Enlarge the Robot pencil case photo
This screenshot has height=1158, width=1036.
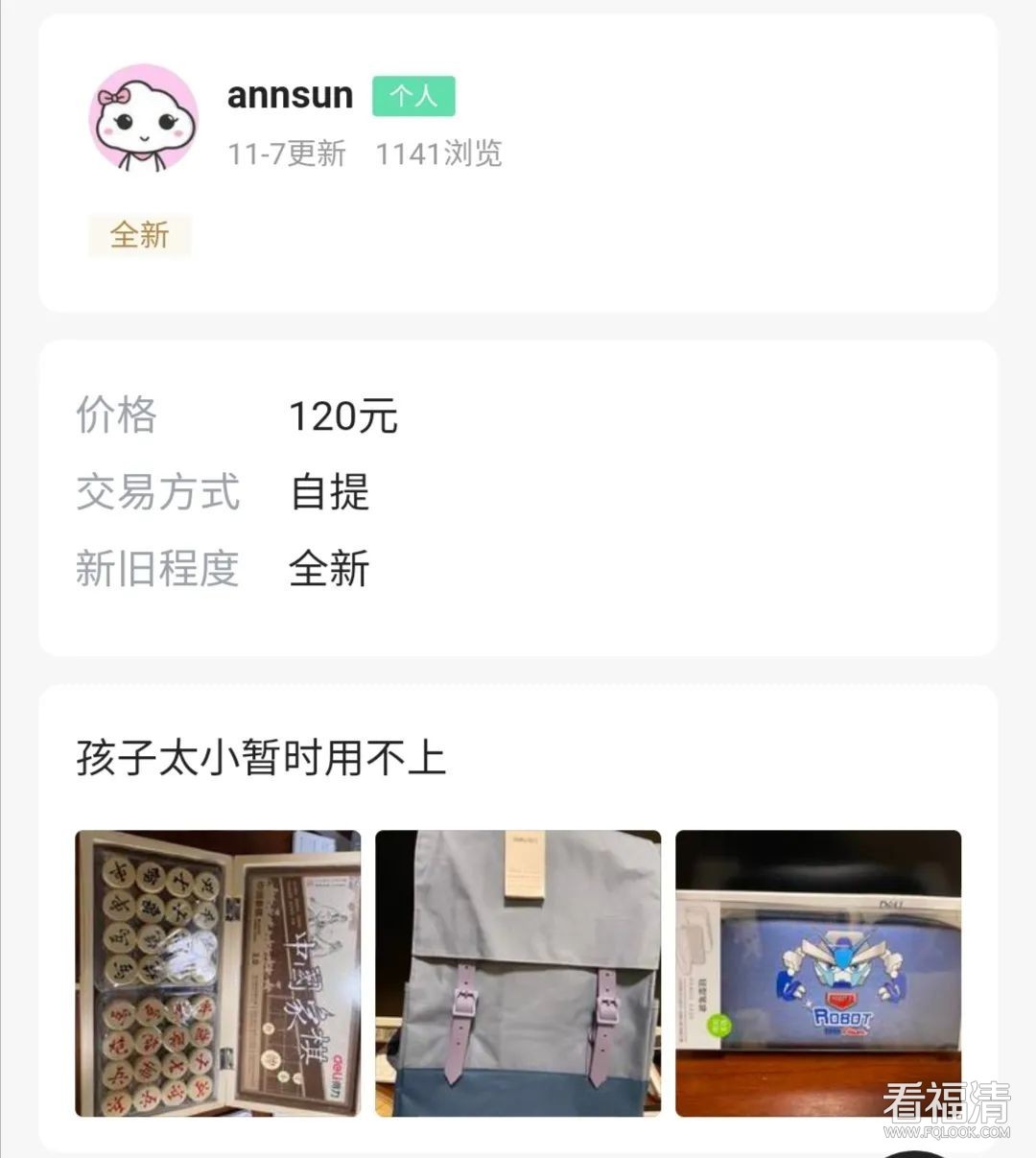coord(817,972)
